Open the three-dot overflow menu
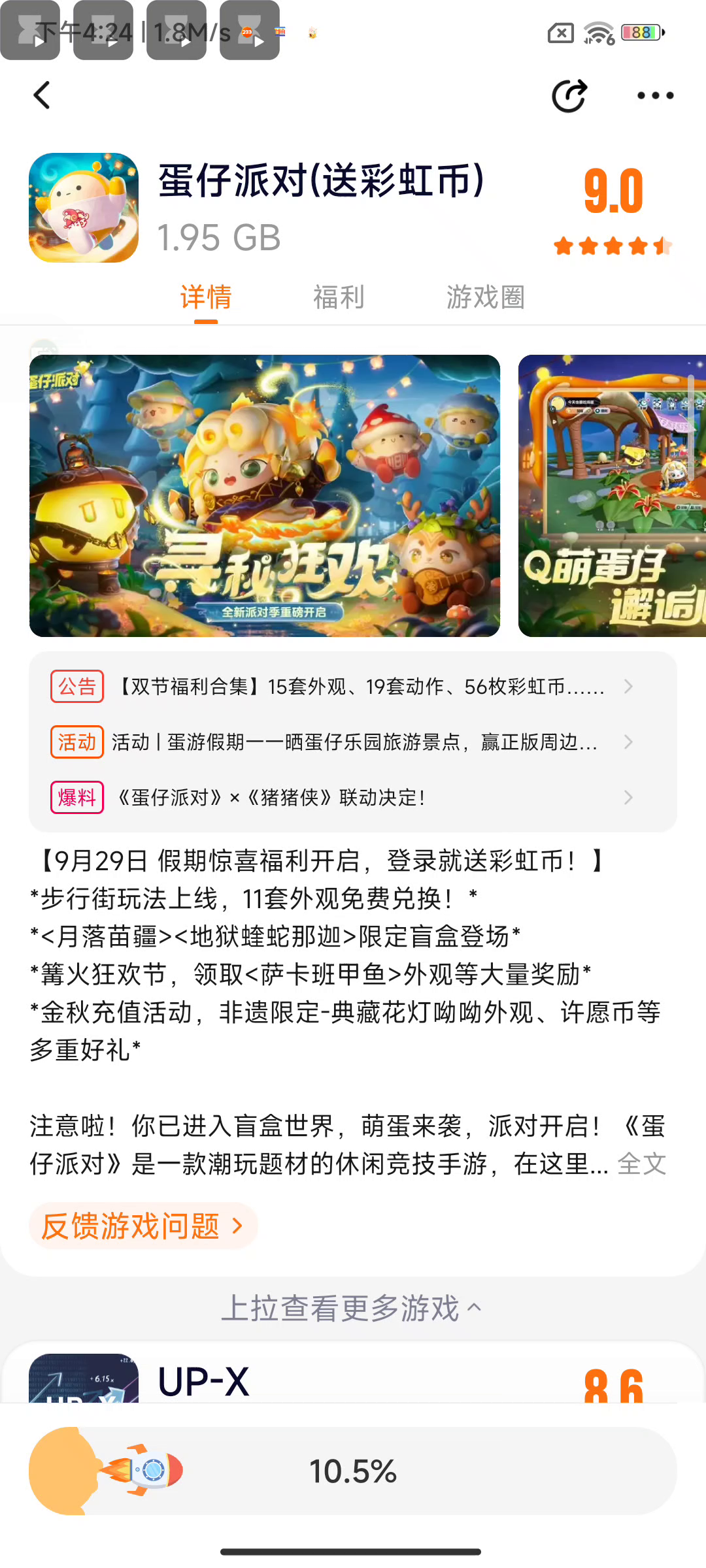The image size is (706, 1568). (x=655, y=96)
